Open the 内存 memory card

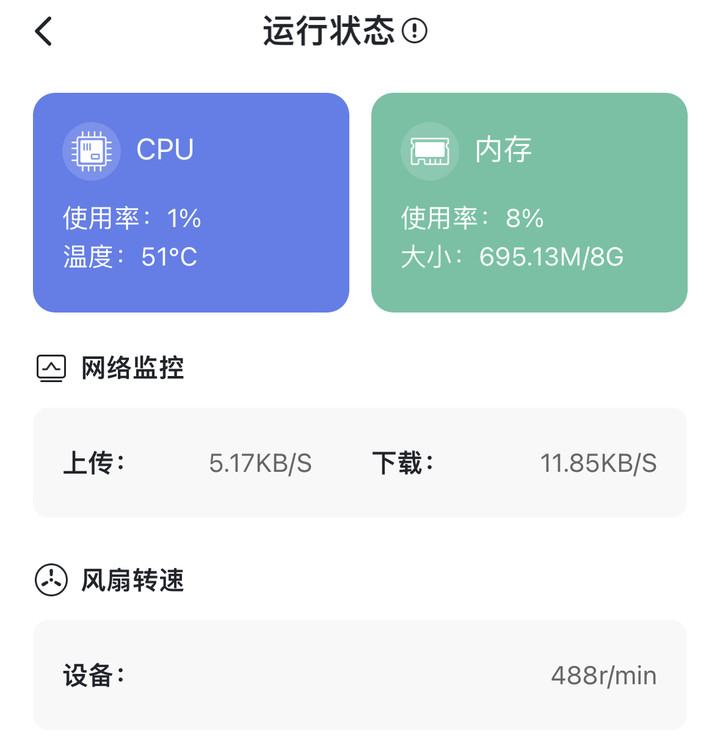(x=529, y=202)
